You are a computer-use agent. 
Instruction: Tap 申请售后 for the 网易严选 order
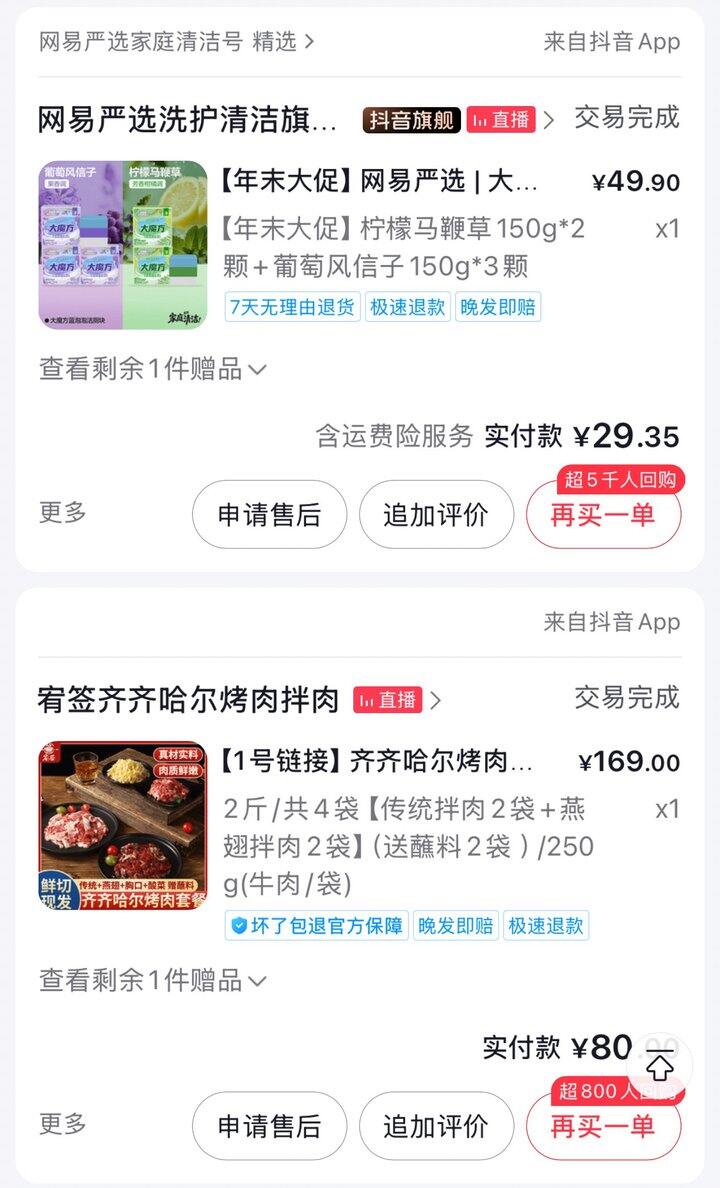click(269, 515)
